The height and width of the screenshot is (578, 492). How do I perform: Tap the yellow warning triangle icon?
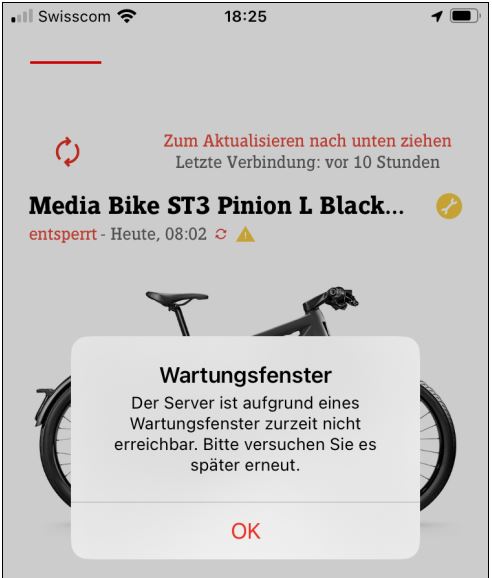[245, 234]
